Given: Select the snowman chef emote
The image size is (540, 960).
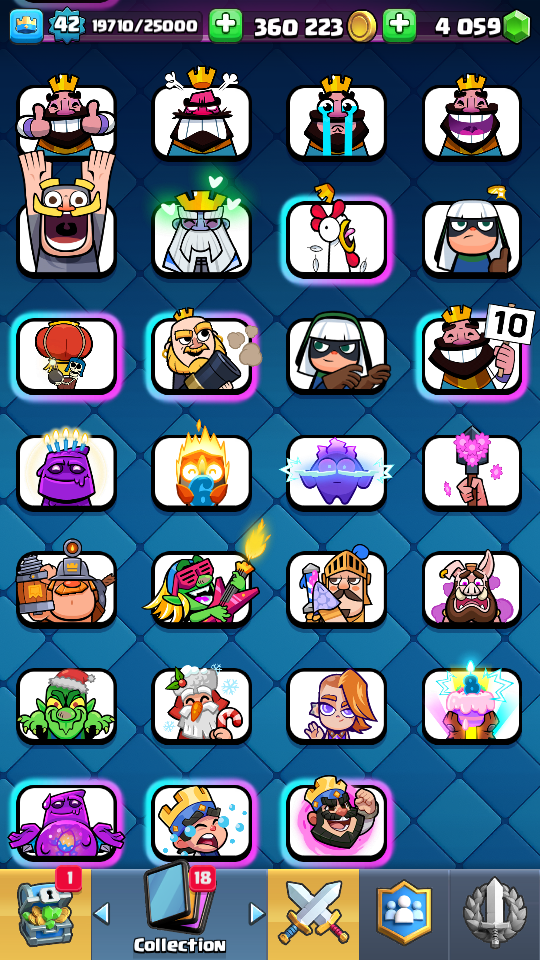Looking at the screenshot, I should [x=201, y=703].
